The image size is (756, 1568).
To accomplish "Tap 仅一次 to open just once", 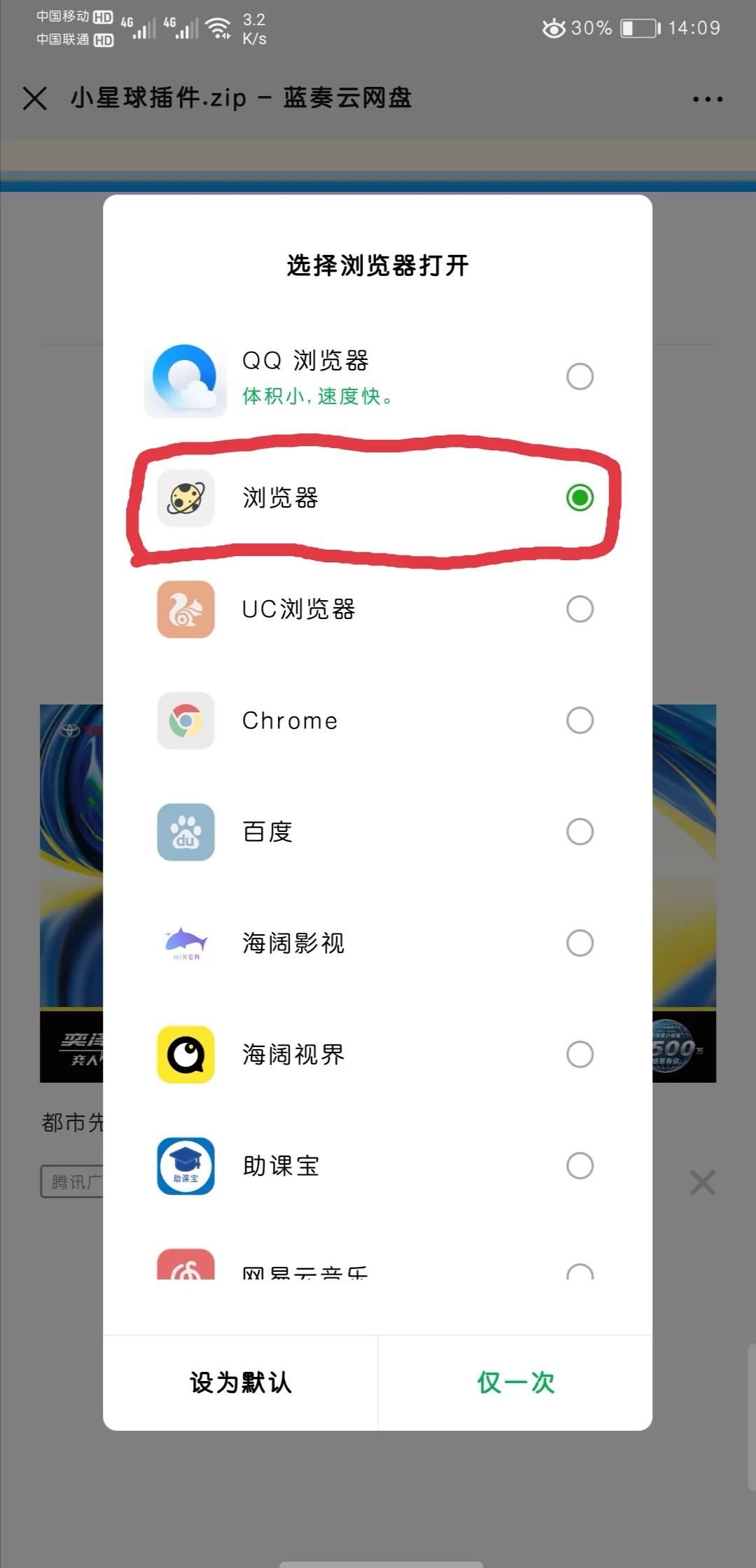I will pyautogui.click(x=516, y=1382).
